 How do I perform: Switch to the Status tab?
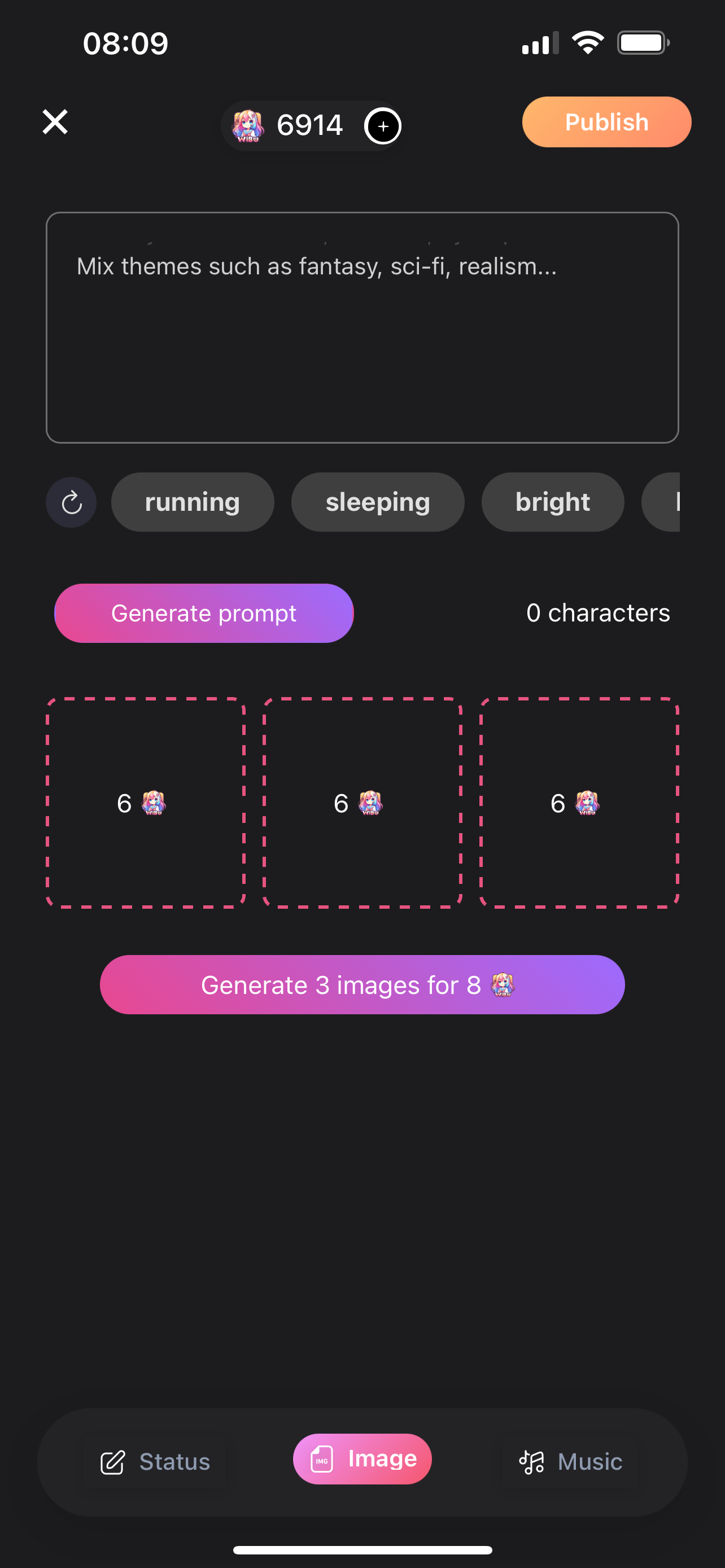coord(155,1461)
